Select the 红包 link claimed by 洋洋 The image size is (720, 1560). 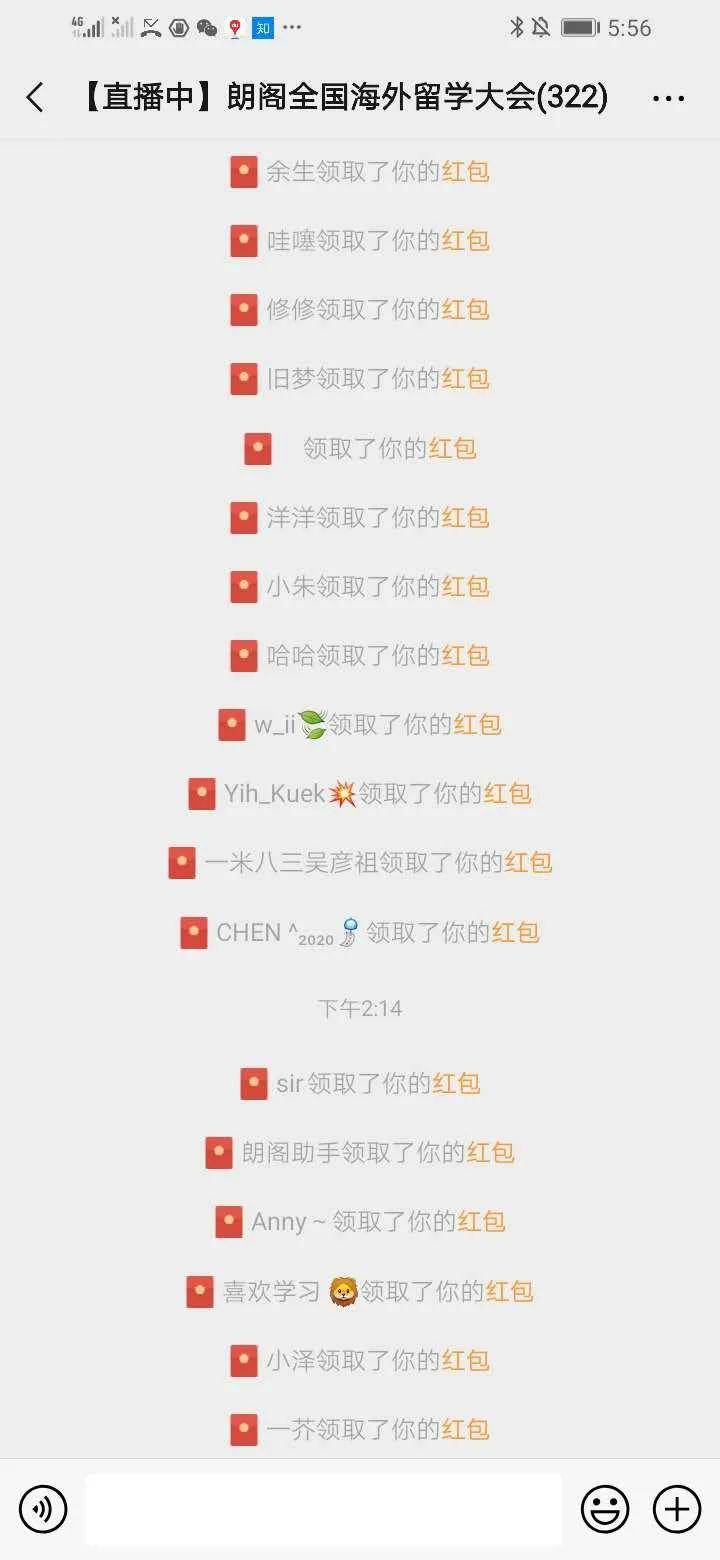tap(466, 518)
